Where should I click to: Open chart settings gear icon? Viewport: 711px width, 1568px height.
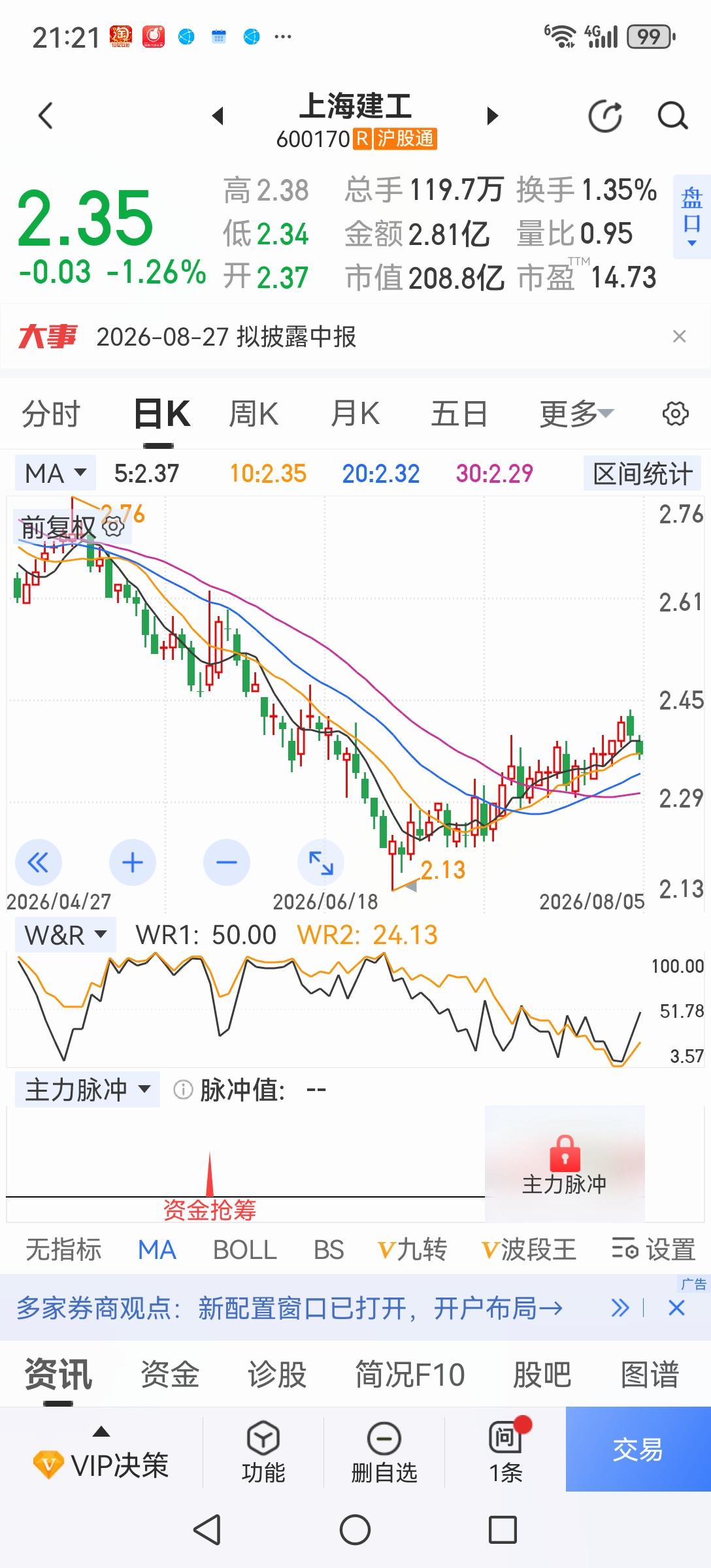pos(675,414)
